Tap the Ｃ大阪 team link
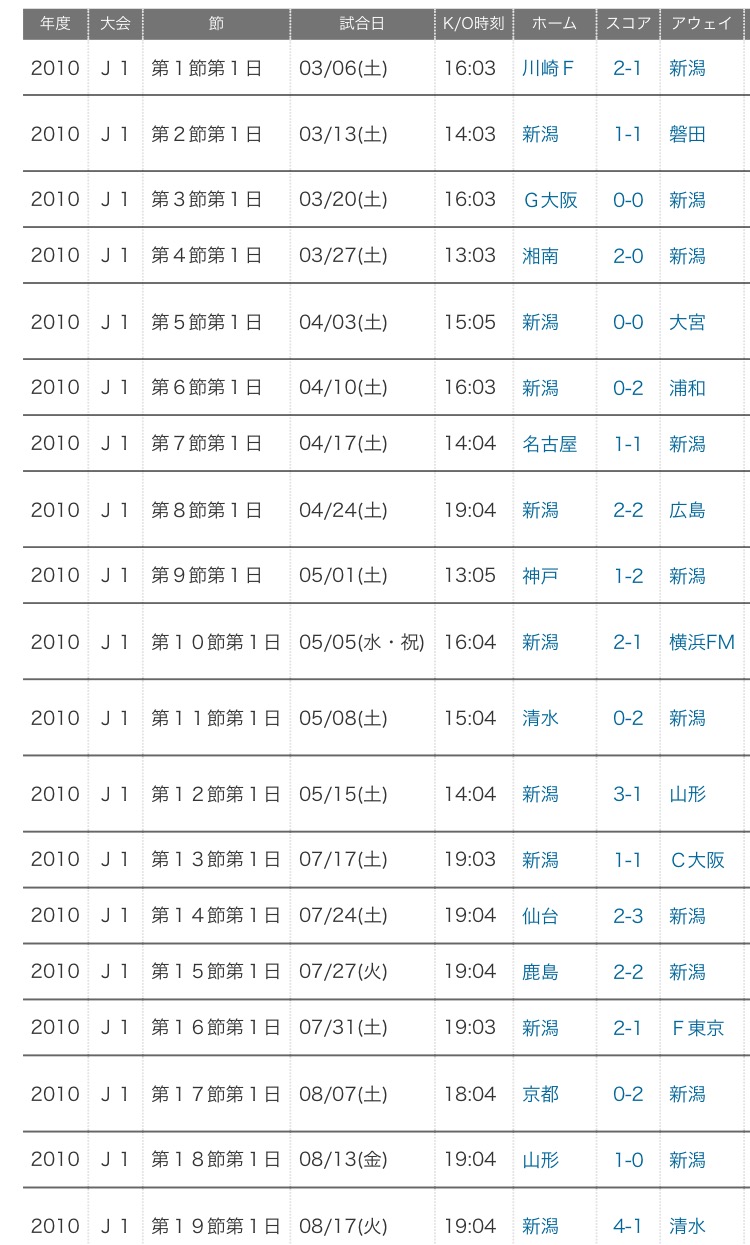750x1245 pixels. point(698,860)
